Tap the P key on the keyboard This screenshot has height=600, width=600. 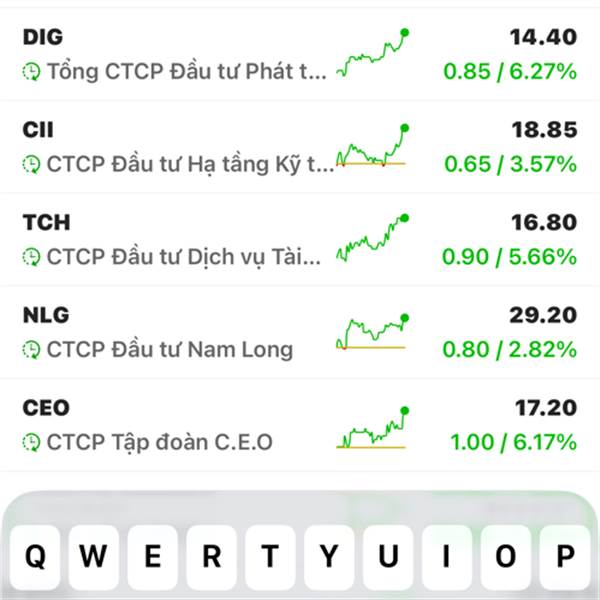pyautogui.click(x=566, y=556)
